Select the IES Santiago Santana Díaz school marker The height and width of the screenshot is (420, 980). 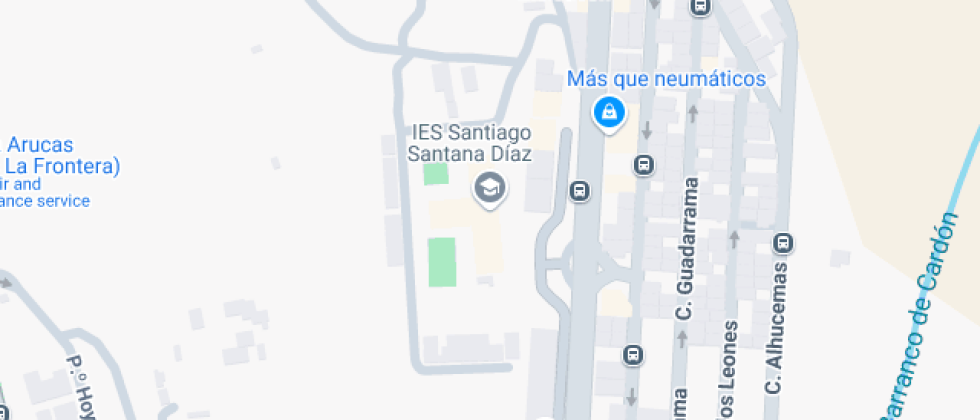[488, 186]
